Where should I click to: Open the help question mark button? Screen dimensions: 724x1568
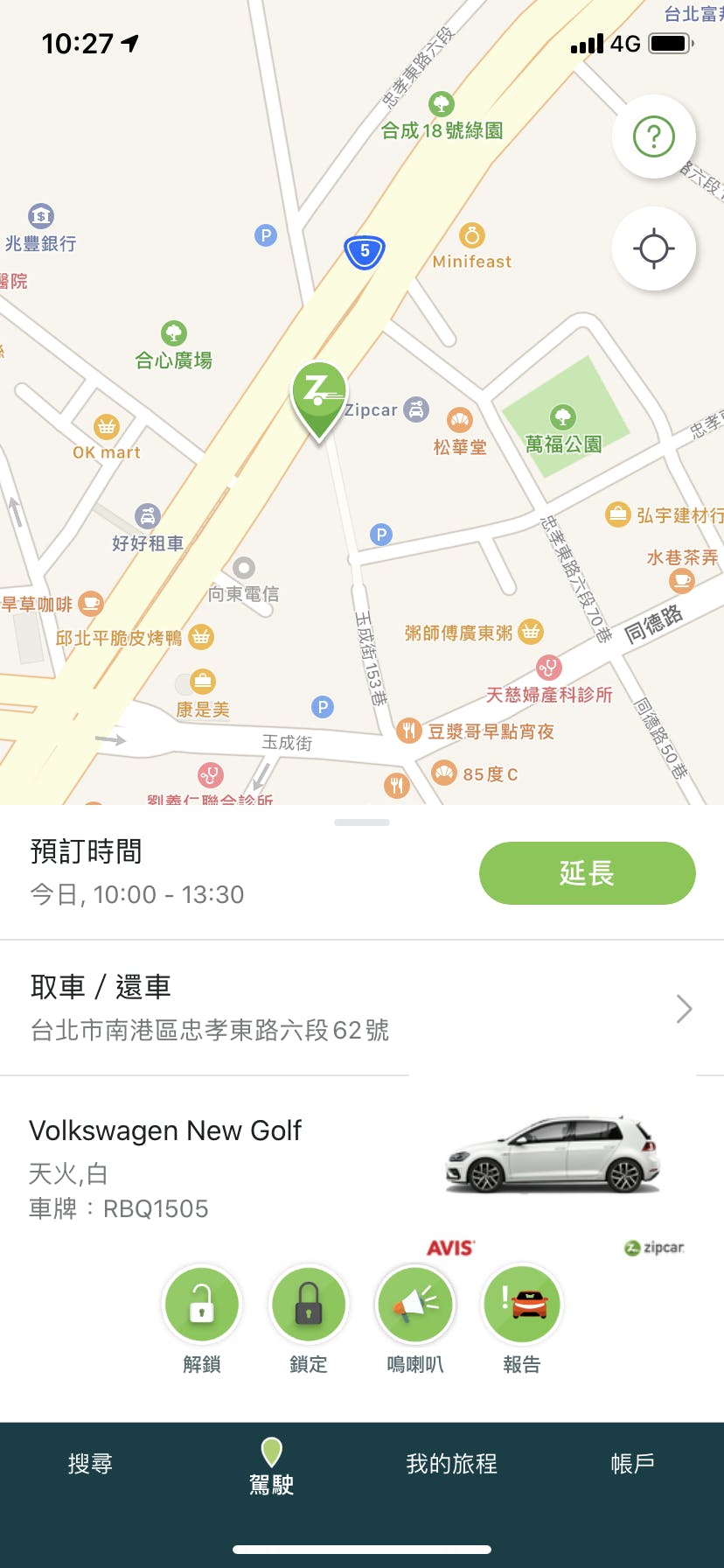[653, 137]
